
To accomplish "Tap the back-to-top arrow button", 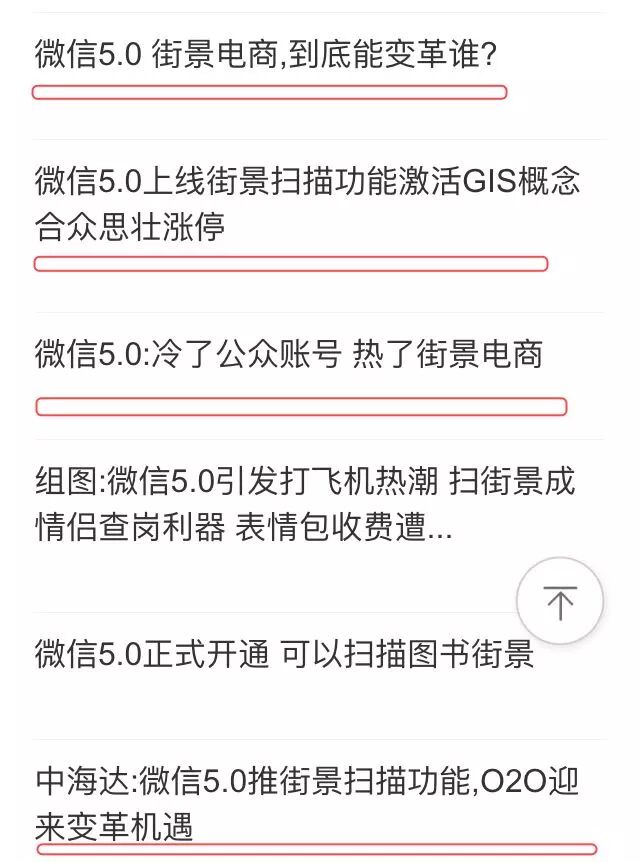I will (559, 602).
